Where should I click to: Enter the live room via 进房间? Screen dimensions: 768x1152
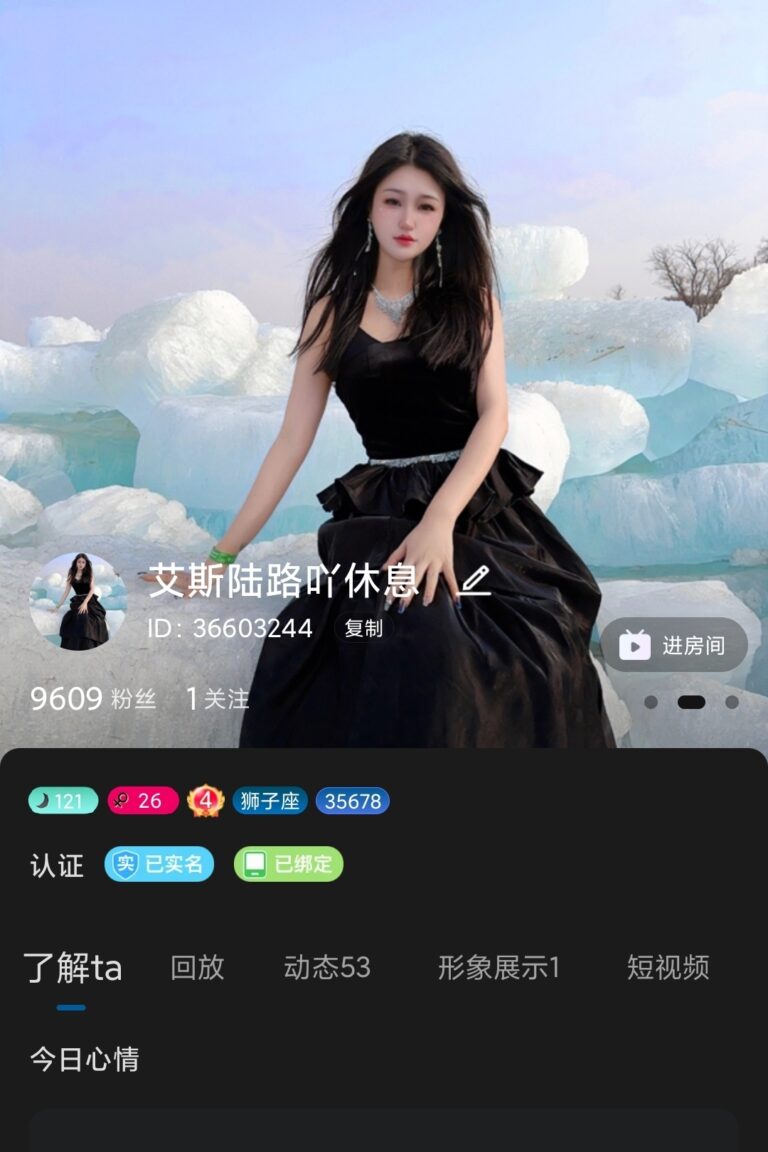point(674,645)
